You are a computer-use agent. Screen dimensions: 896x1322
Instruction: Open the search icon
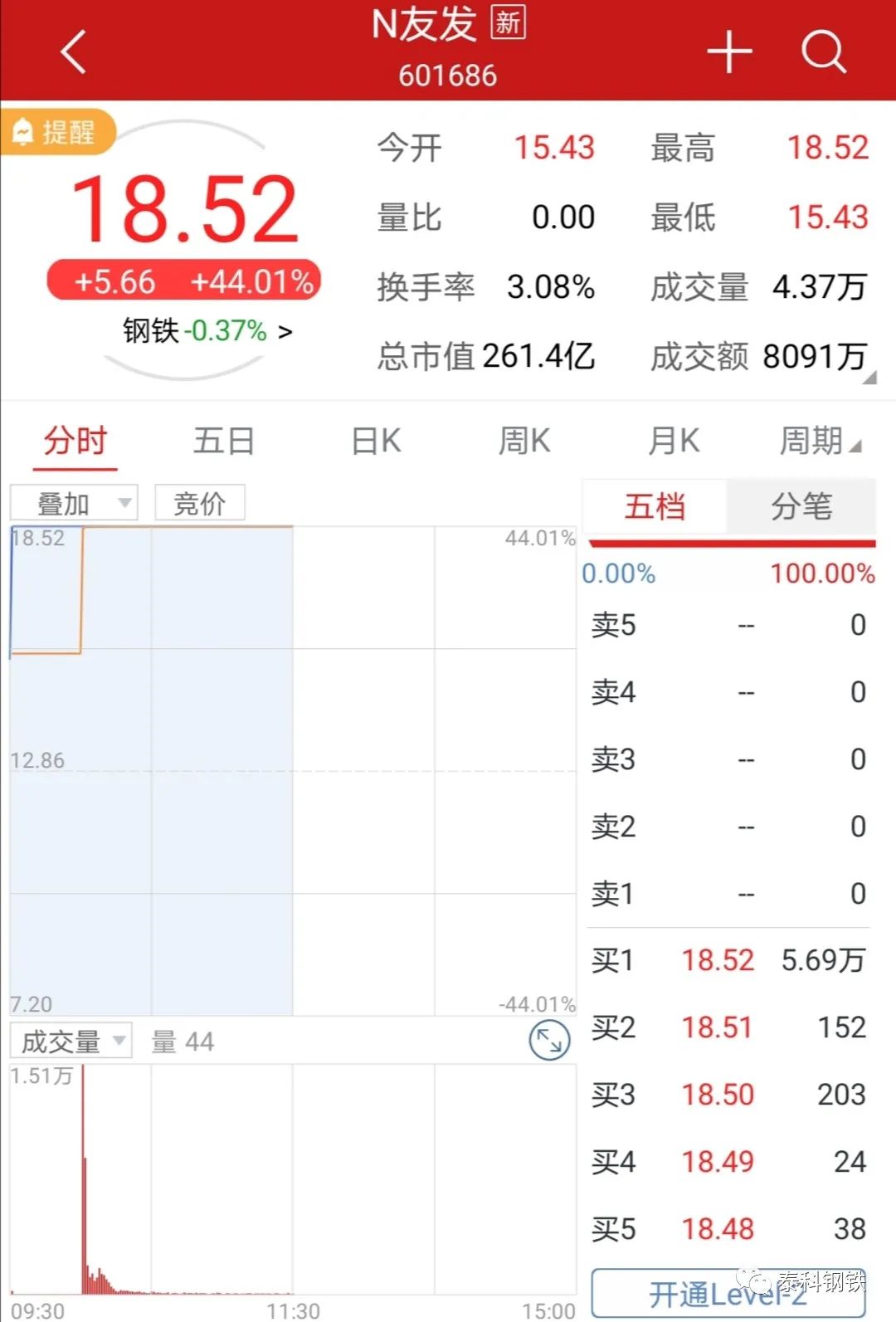(x=821, y=51)
